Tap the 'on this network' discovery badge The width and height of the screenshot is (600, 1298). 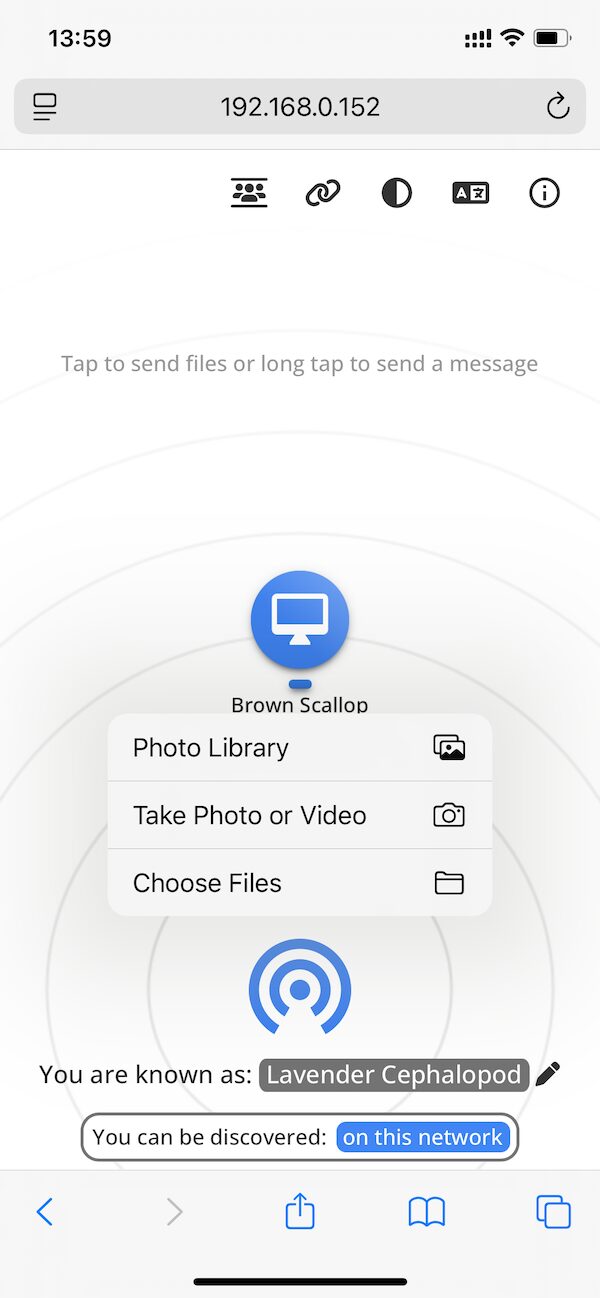tap(423, 1137)
